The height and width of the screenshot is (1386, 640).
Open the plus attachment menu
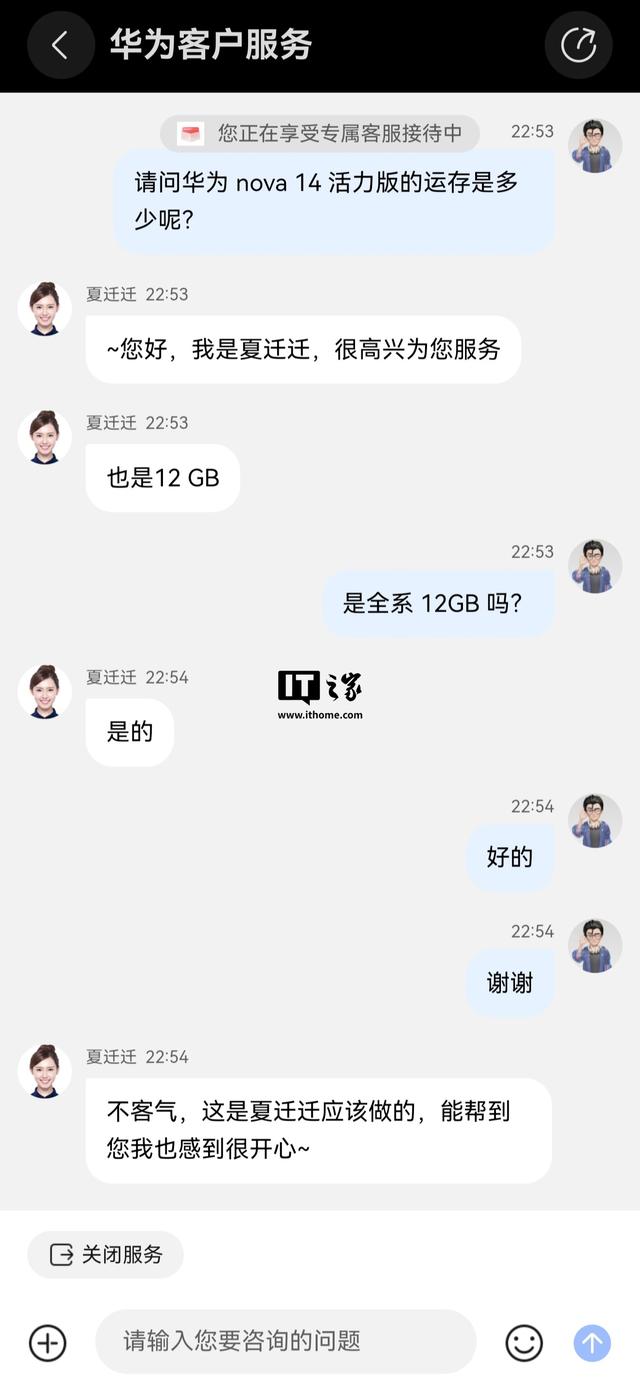(47, 1342)
